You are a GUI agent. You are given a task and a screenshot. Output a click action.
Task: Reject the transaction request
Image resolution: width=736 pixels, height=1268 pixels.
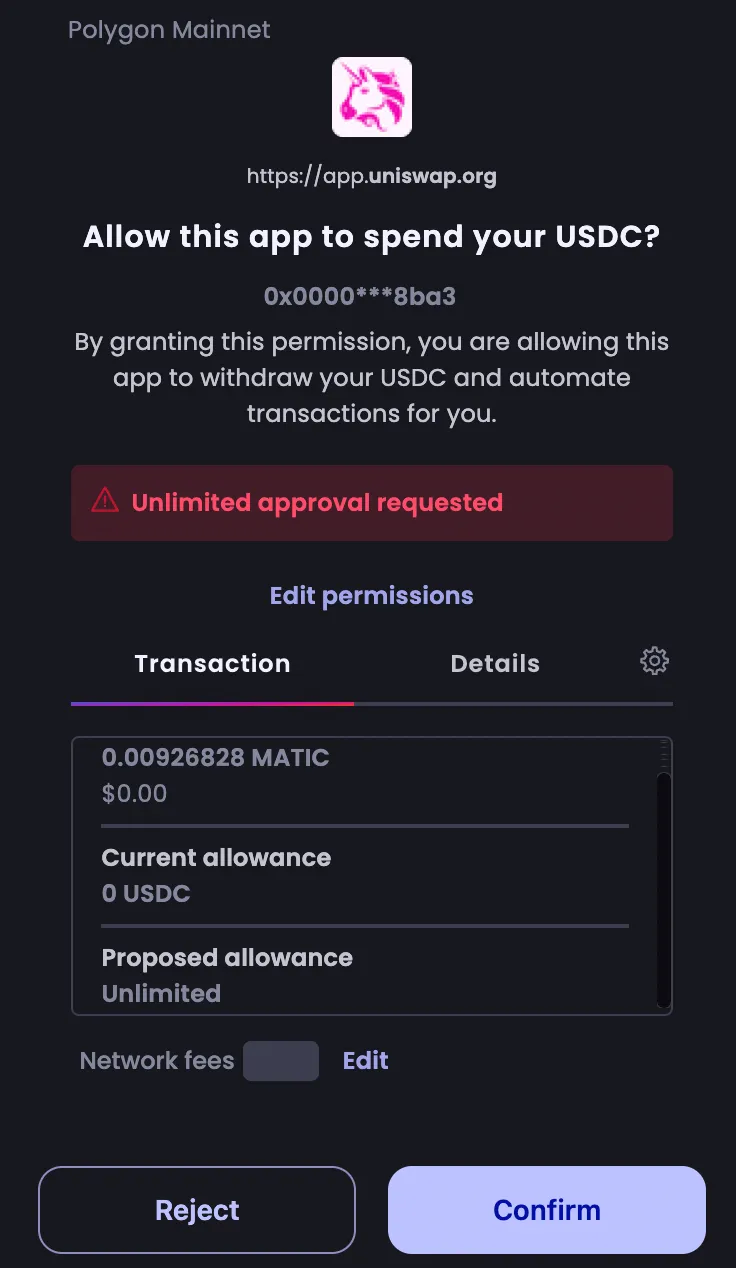point(196,1209)
